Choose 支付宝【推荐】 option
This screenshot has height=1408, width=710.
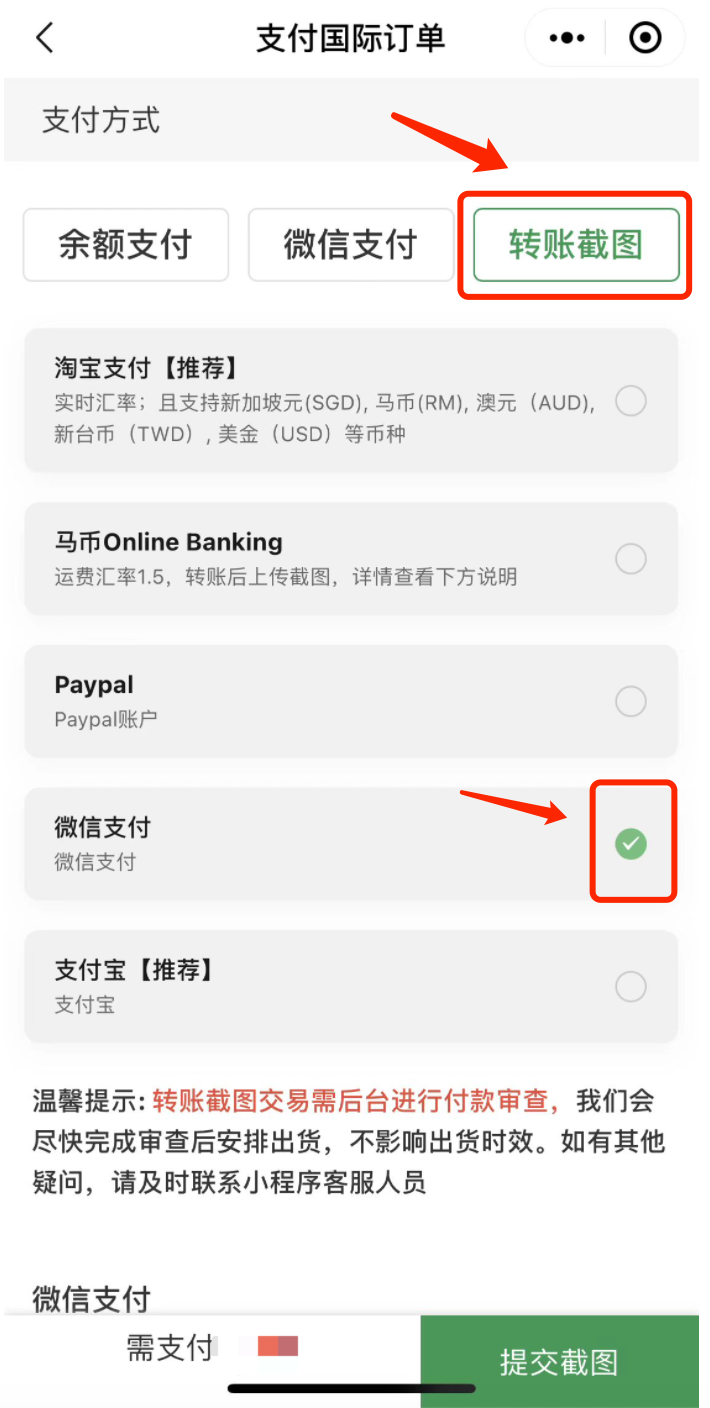pos(630,987)
